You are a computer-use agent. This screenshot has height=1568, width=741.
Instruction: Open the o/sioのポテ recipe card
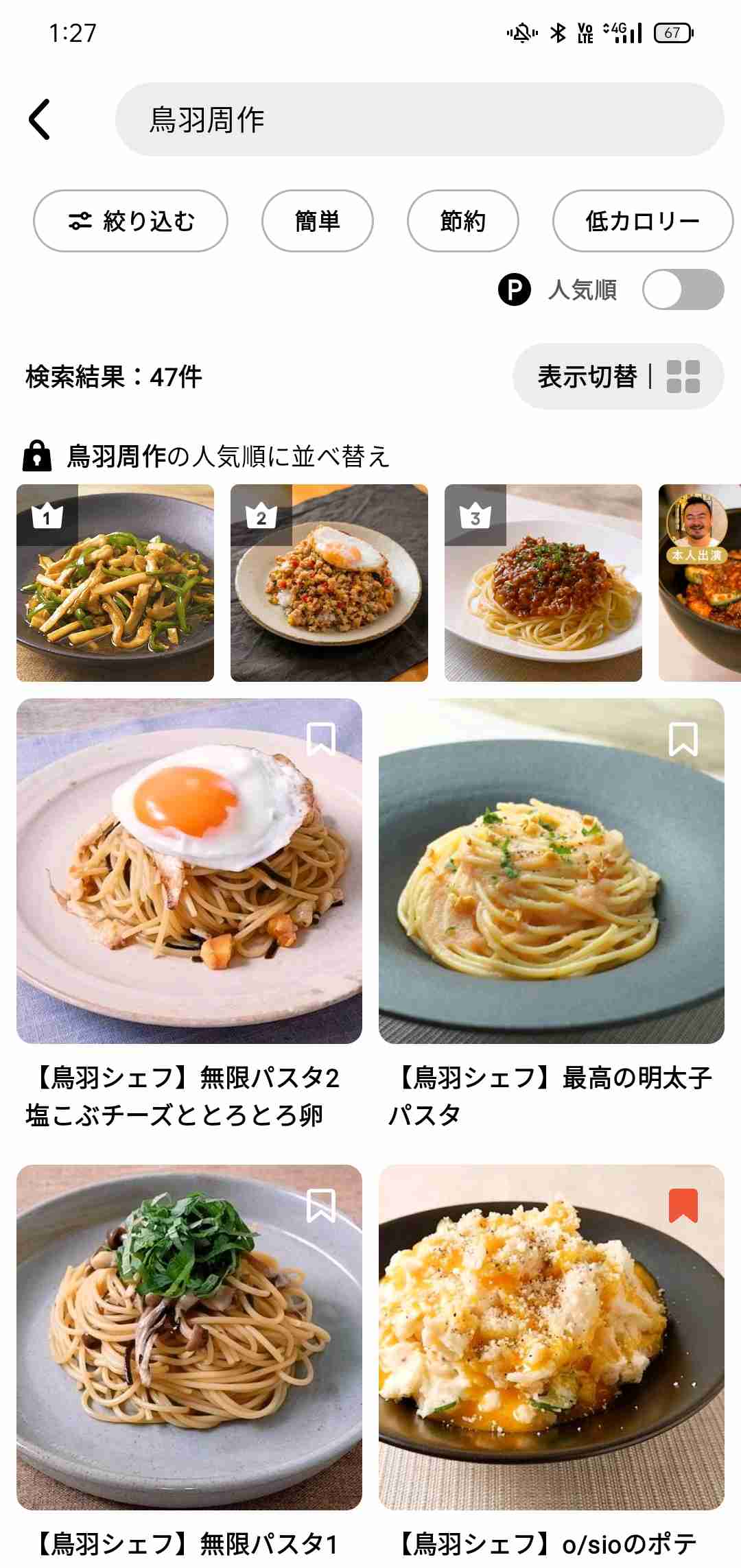(x=552, y=1338)
